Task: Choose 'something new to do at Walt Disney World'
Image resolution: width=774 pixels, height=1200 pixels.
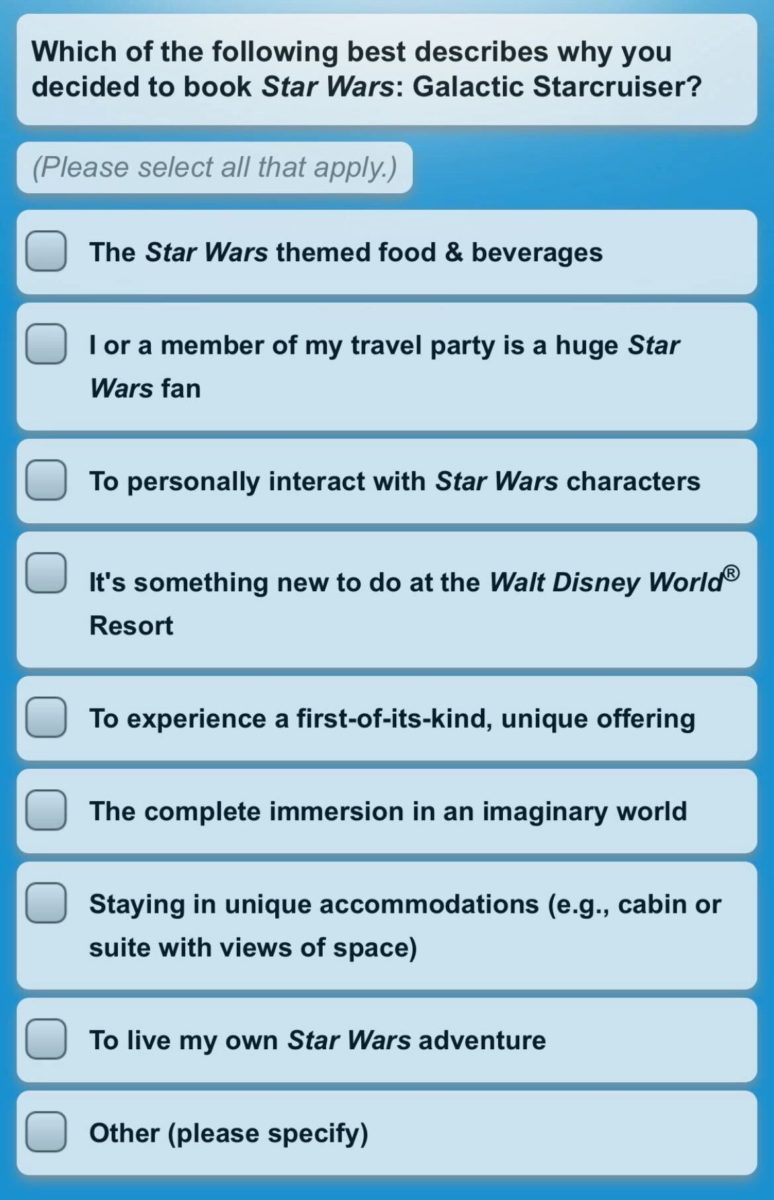Action: tap(46, 574)
